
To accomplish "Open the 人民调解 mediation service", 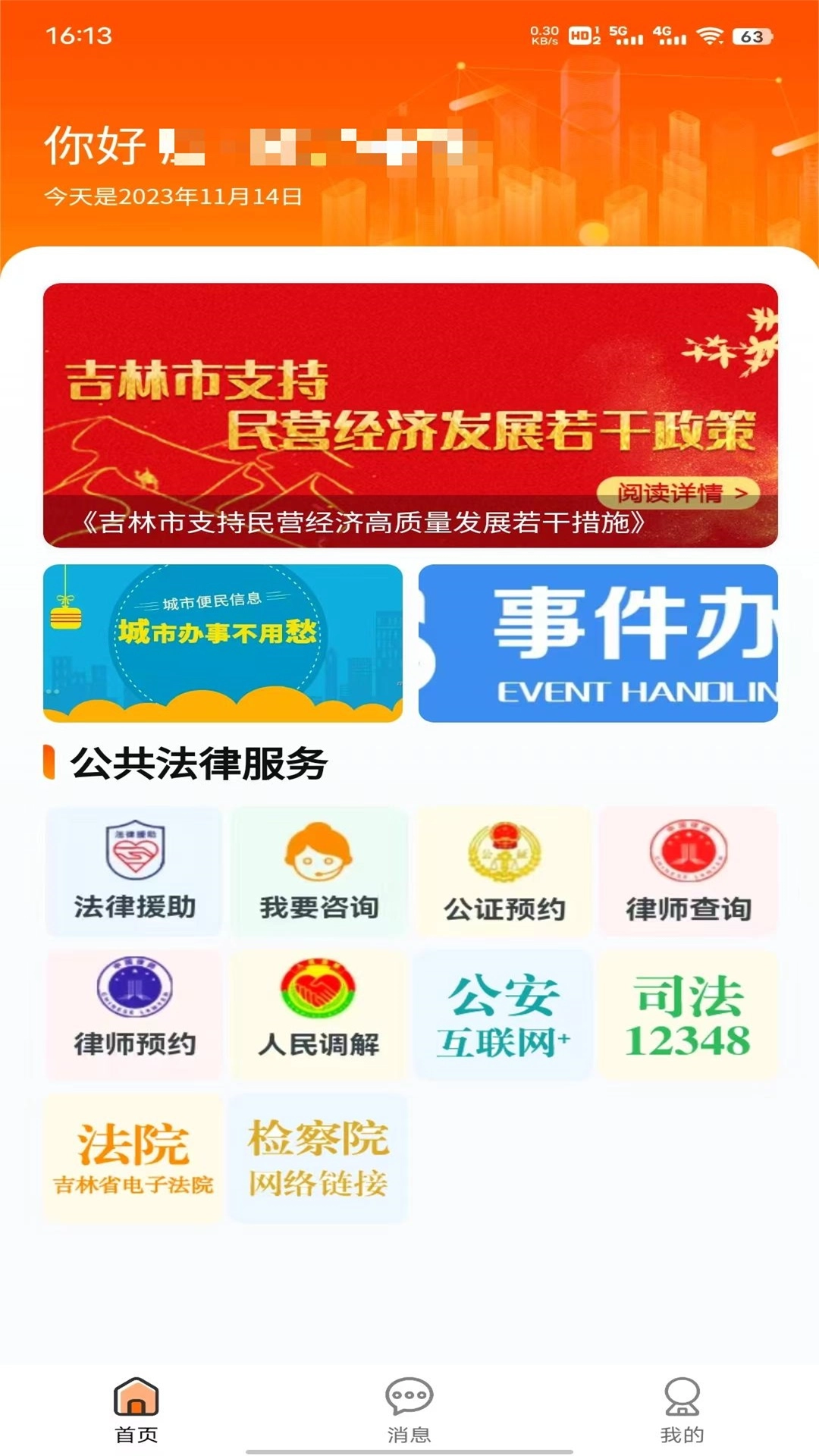I will click(x=318, y=1016).
